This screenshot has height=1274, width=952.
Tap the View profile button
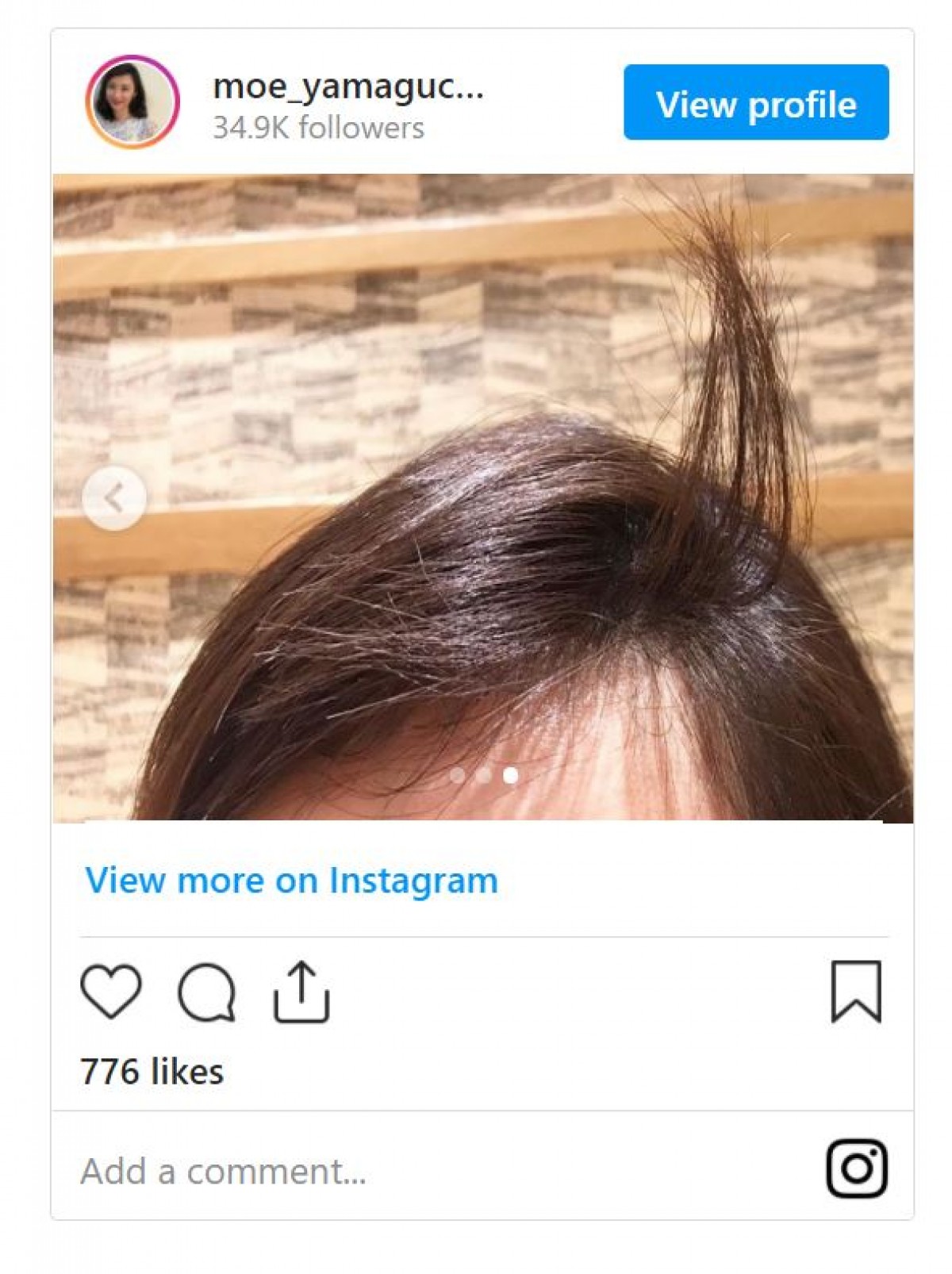755,103
